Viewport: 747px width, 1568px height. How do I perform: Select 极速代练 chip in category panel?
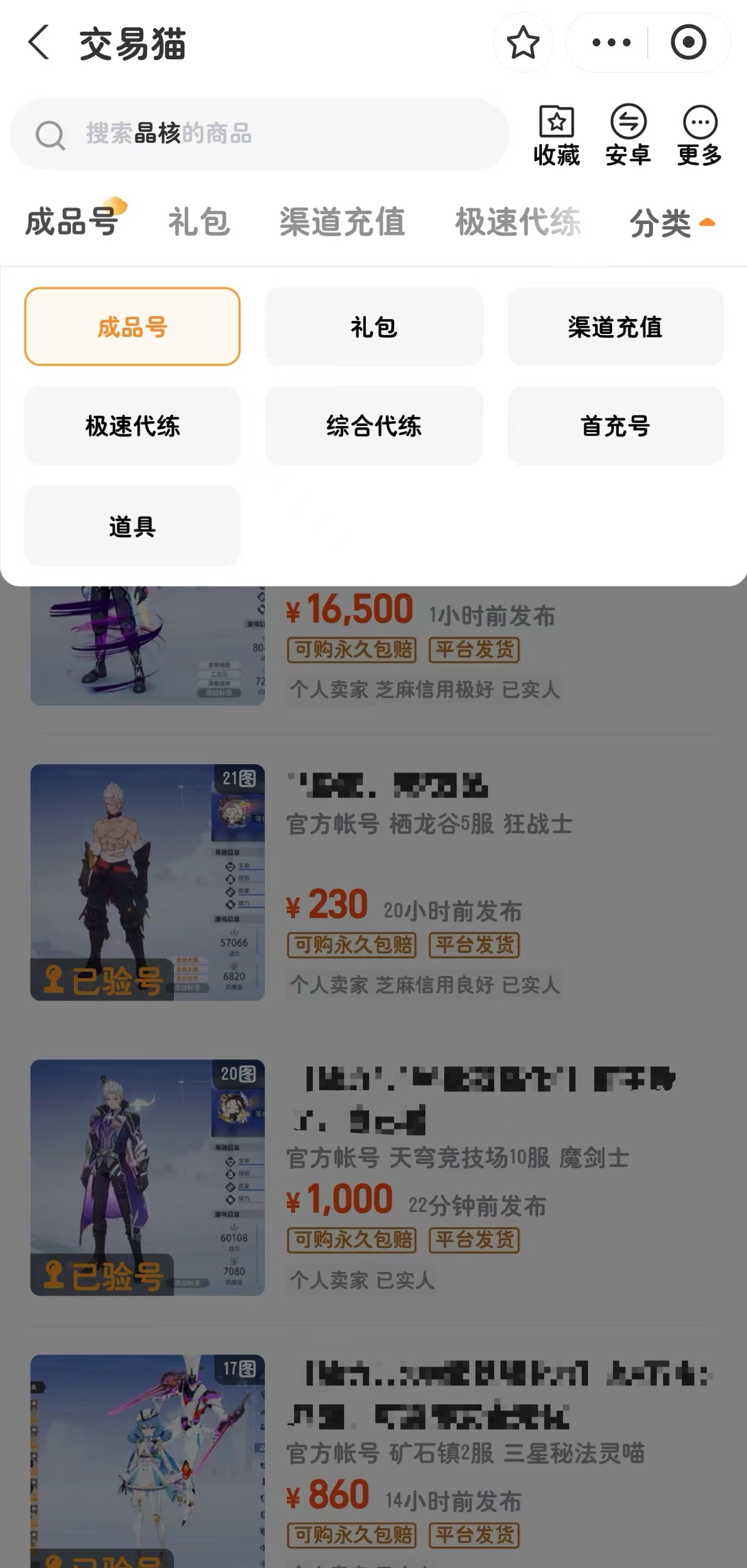pos(132,426)
